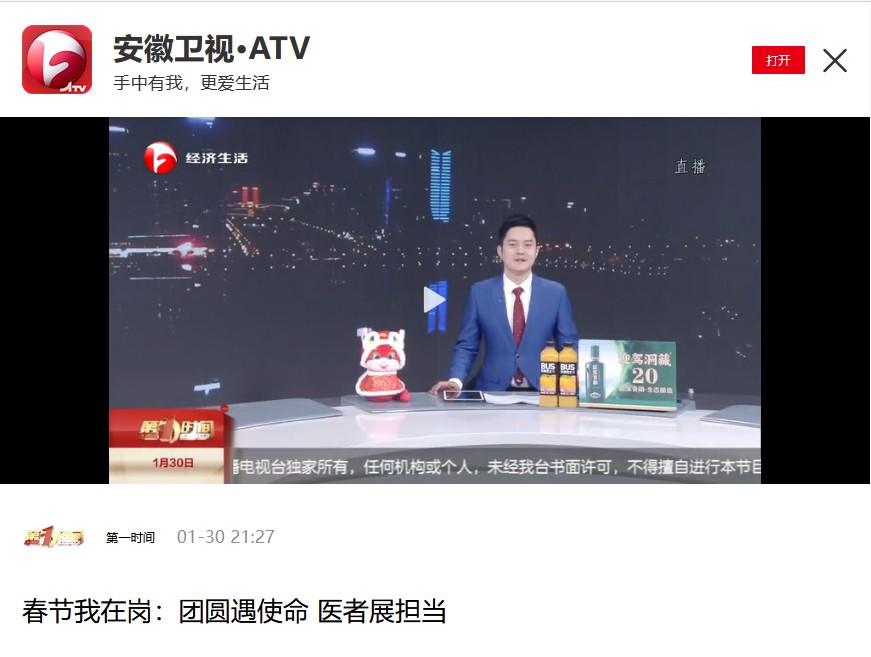Close the 安徽卫视 app banner
The width and height of the screenshot is (871, 657).
[835, 60]
